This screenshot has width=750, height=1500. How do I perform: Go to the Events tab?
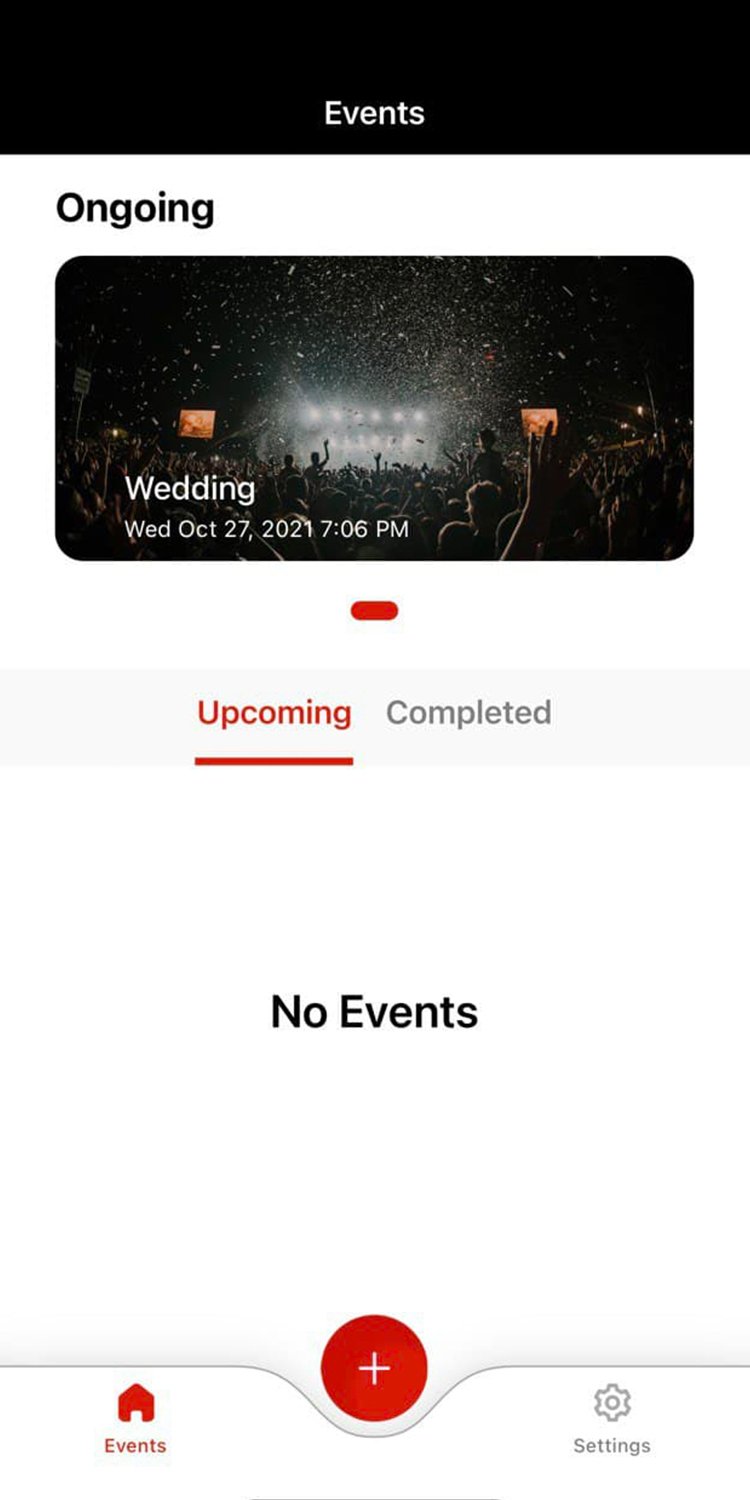[x=135, y=1419]
